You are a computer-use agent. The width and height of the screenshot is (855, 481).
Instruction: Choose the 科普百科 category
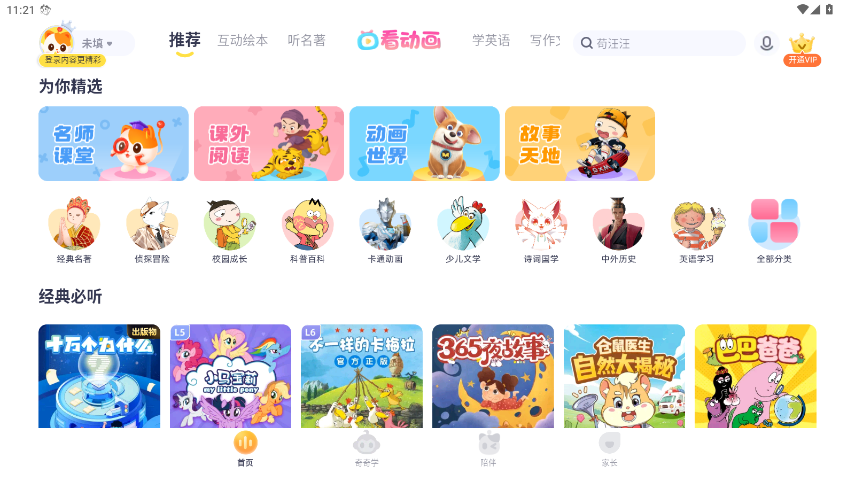coord(307,230)
